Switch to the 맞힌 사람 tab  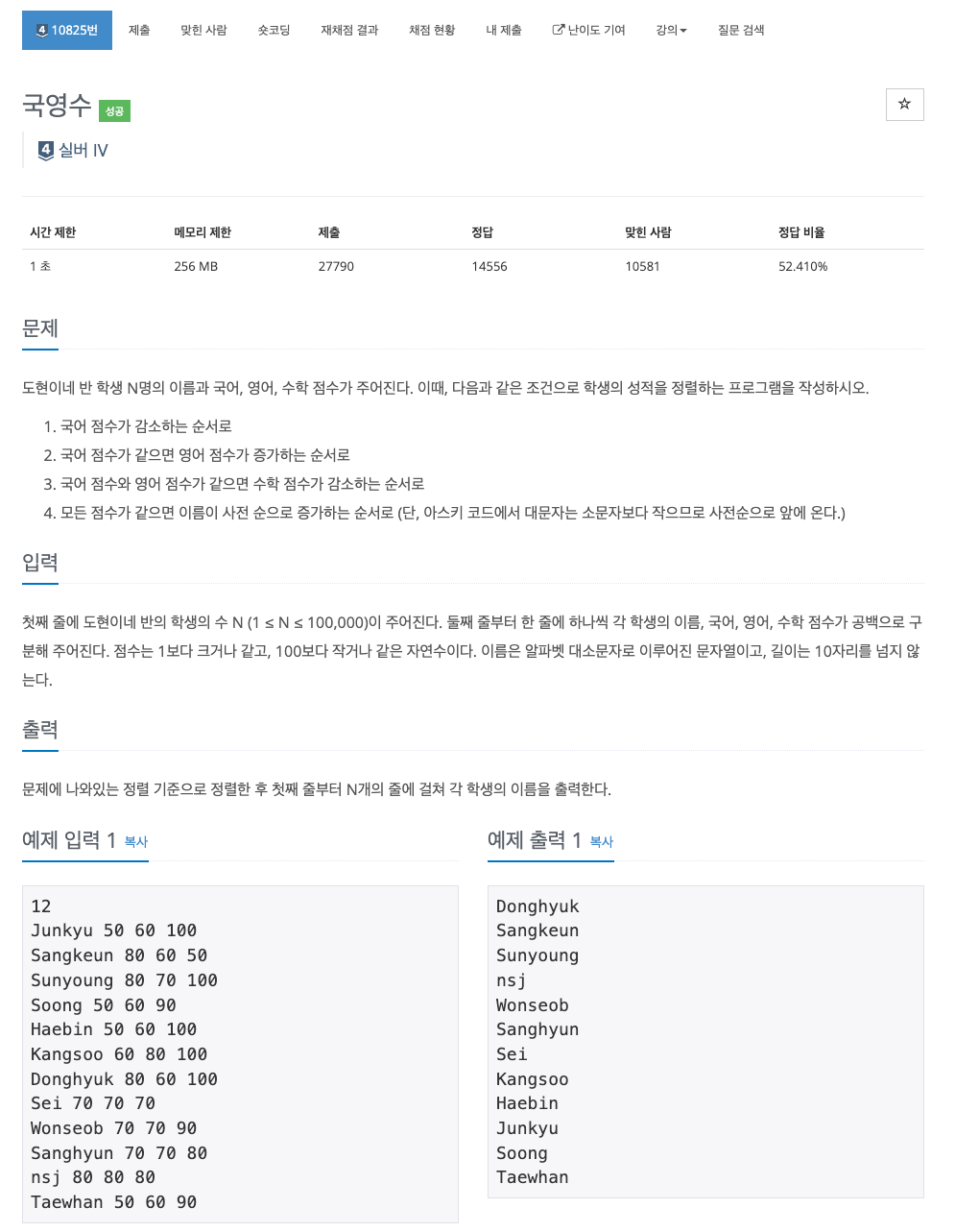203,30
